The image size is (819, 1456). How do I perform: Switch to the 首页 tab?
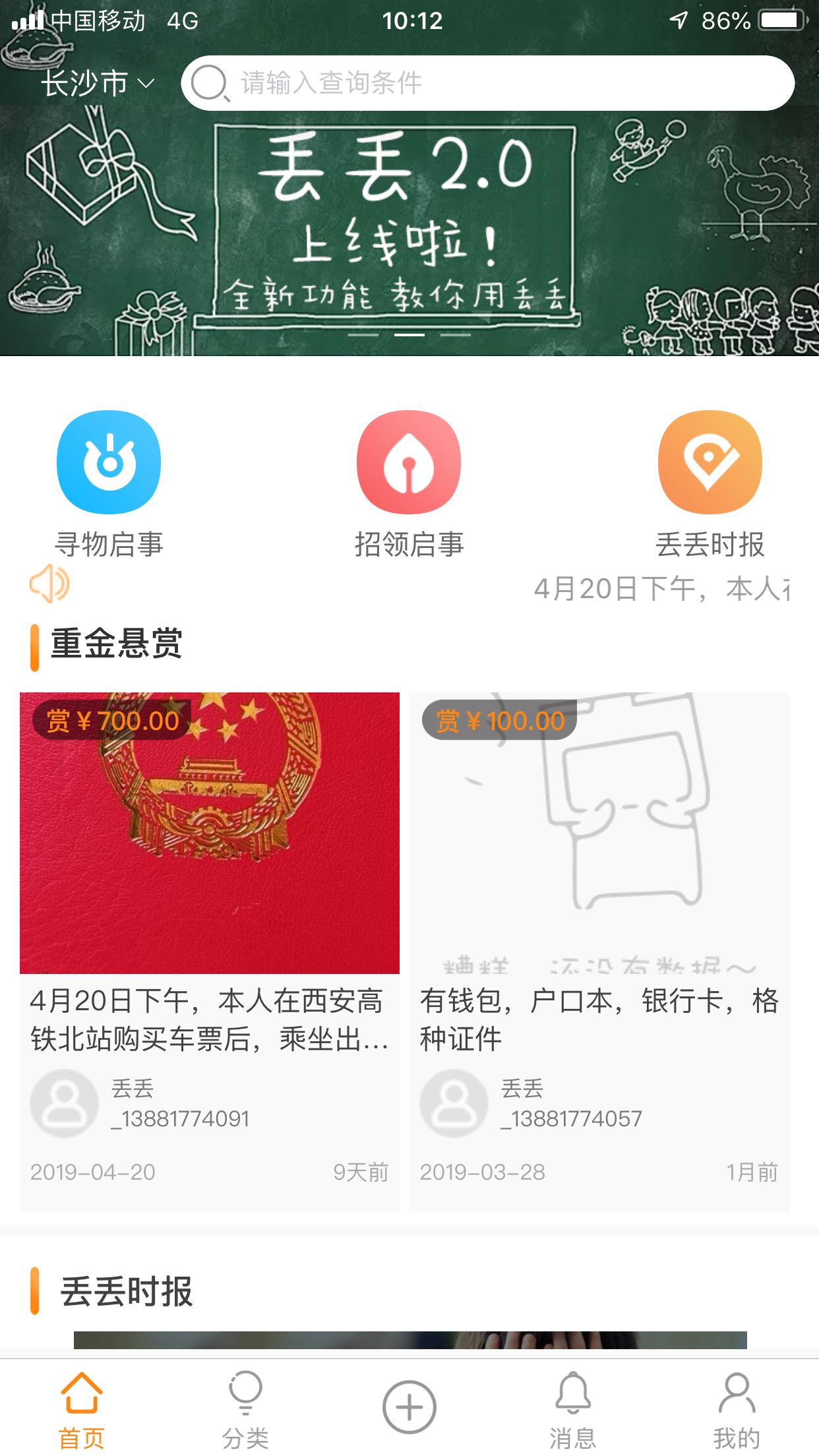pos(82,1409)
